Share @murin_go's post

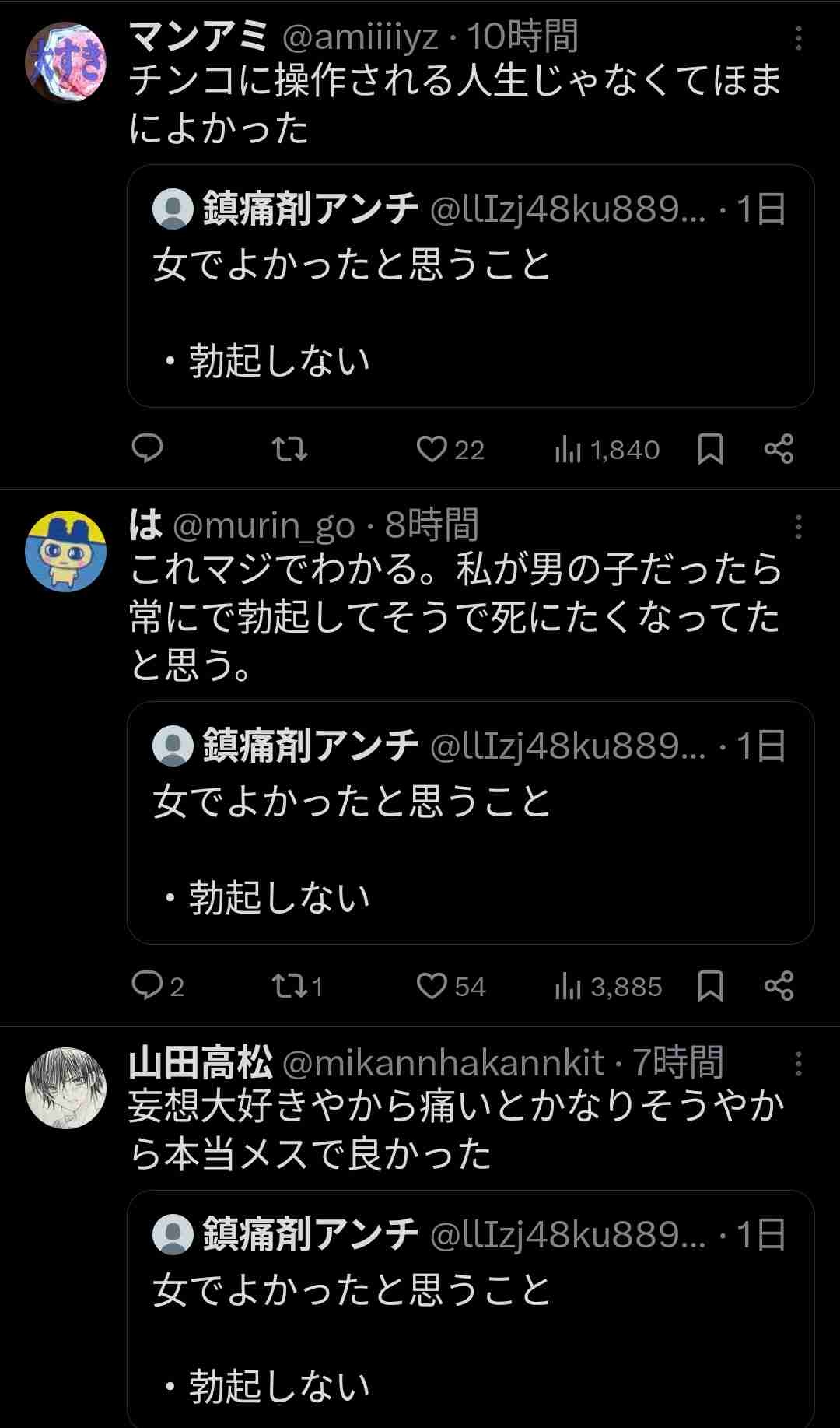point(779,986)
